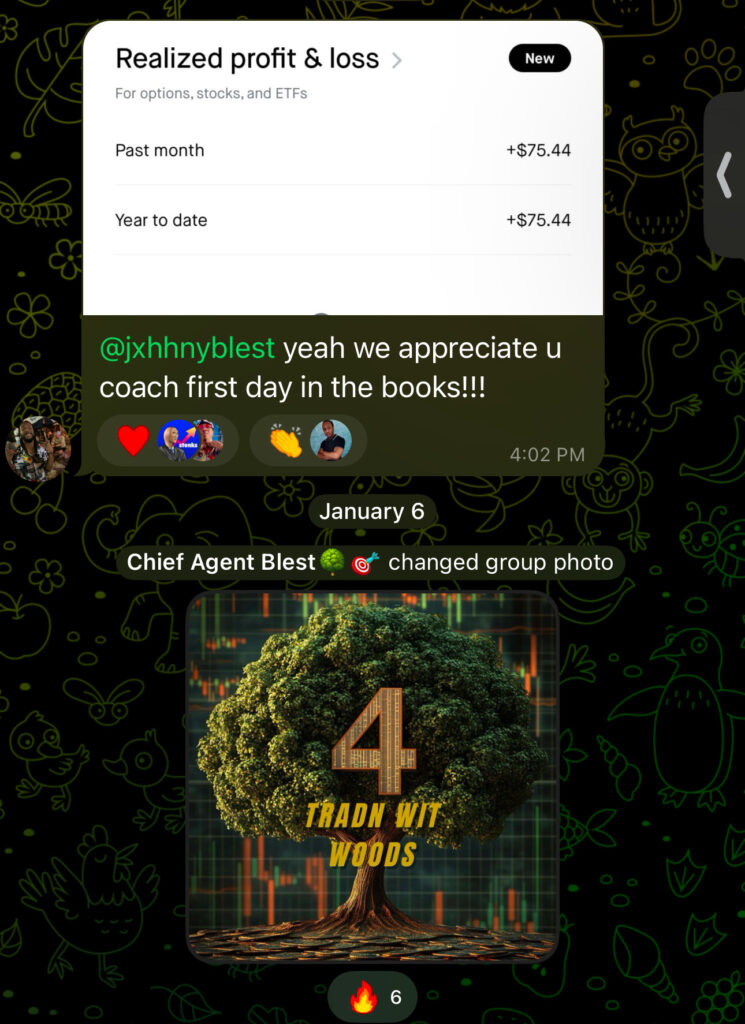Screen dimensions: 745x1024
Task: Open the new 4 Tradn Wit Woods group photo
Action: [372, 777]
